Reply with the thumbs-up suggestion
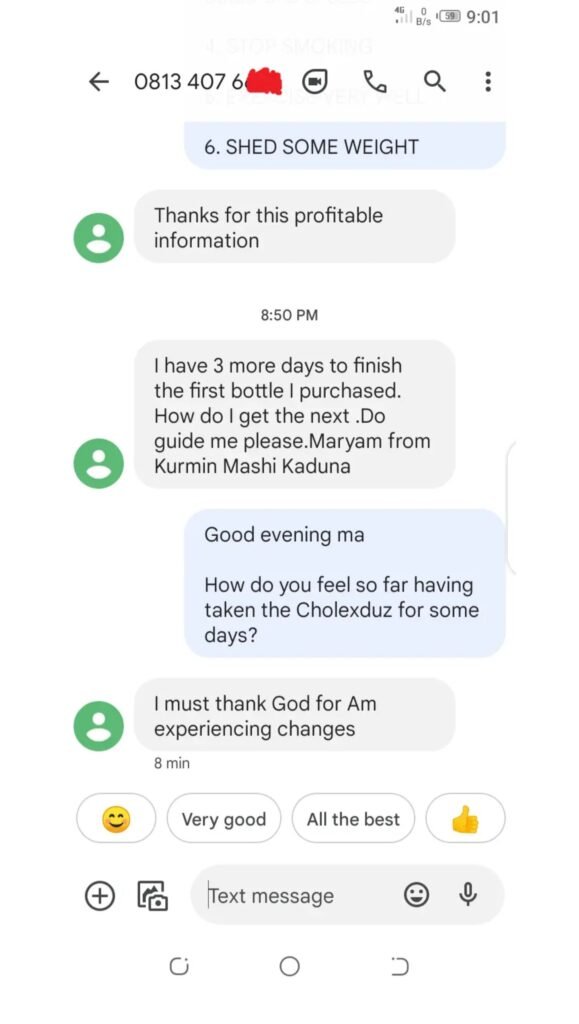 coord(465,818)
